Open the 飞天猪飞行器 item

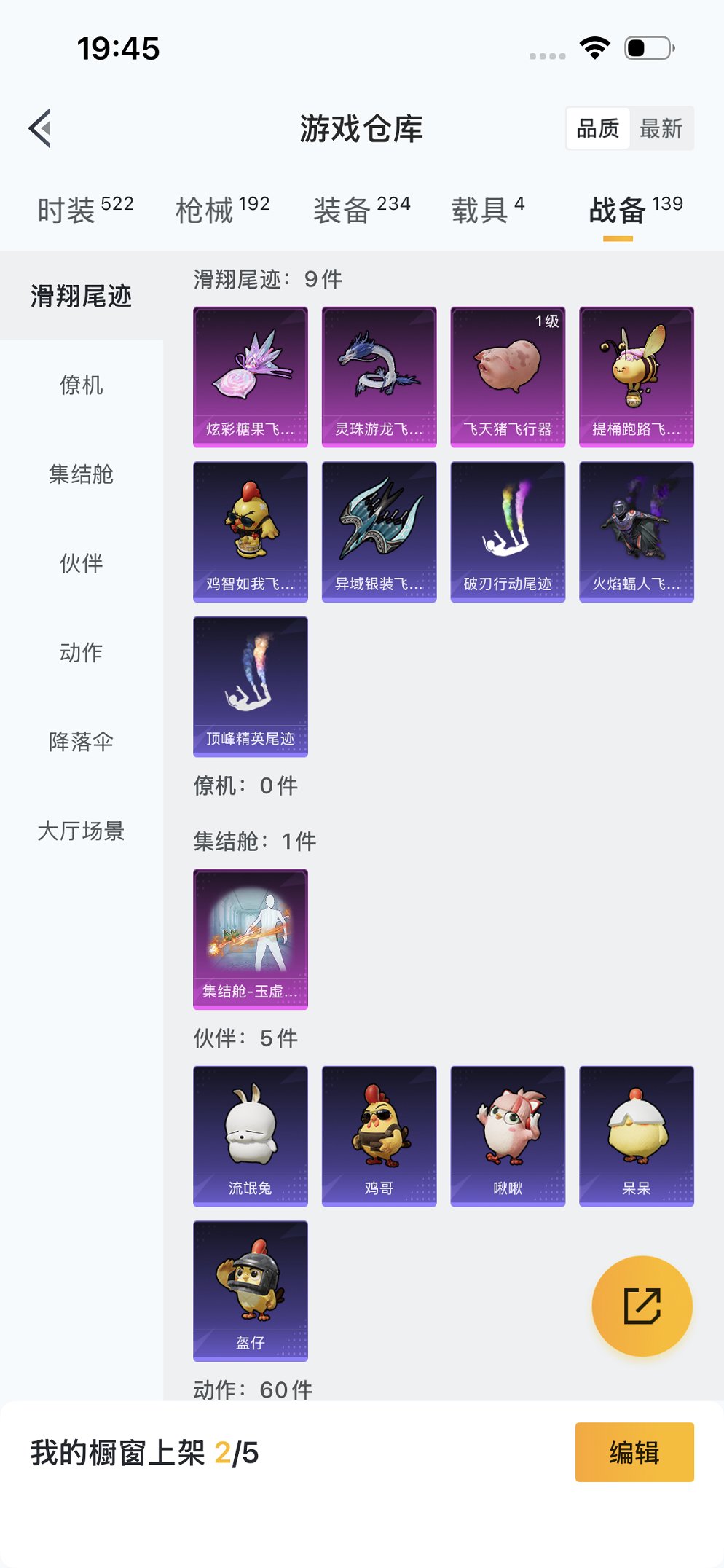tap(508, 376)
